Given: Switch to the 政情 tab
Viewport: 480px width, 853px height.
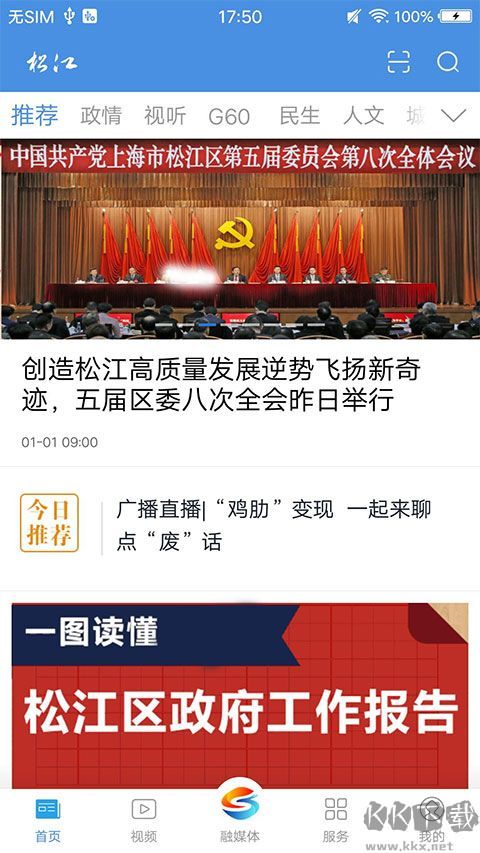Looking at the screenshot, I should pyautogui.click(x=101, y=116).
